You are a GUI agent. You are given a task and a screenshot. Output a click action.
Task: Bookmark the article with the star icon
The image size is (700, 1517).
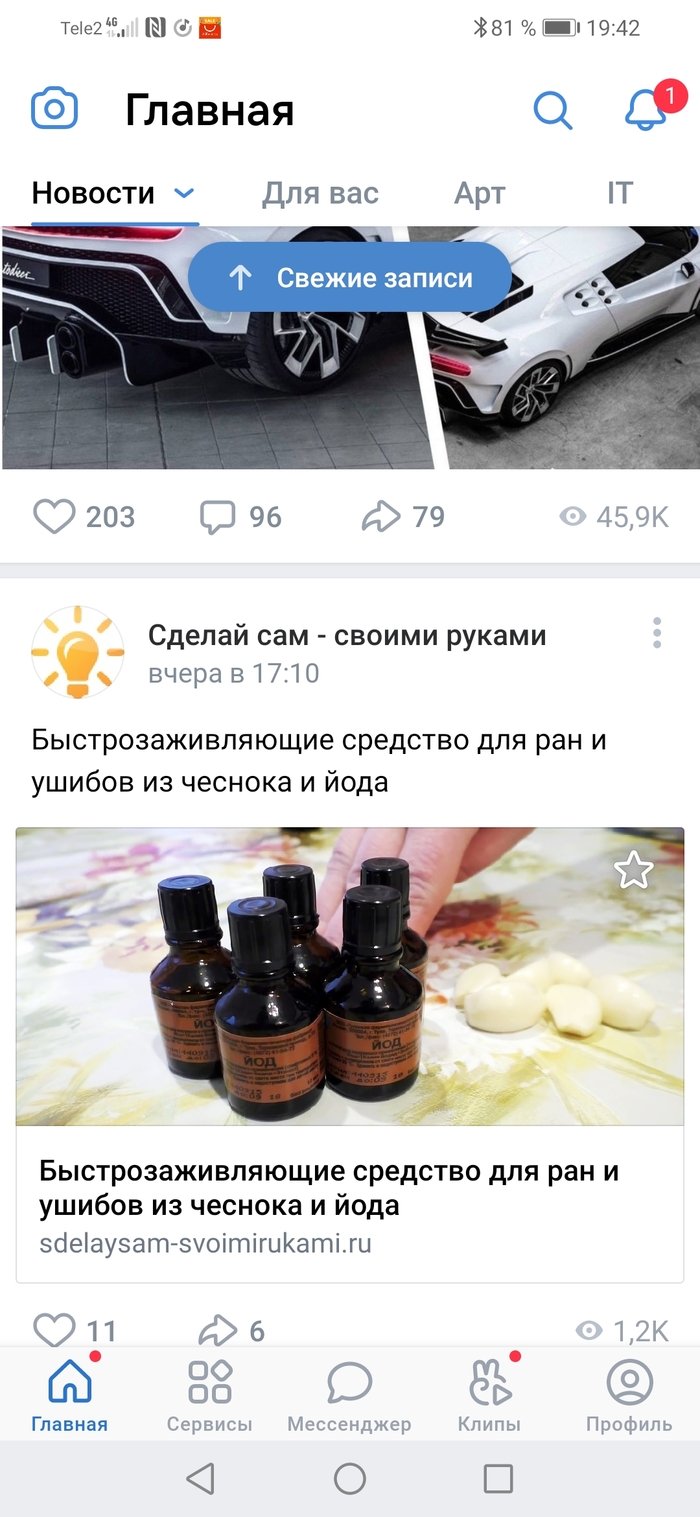(x=633, y=871)
